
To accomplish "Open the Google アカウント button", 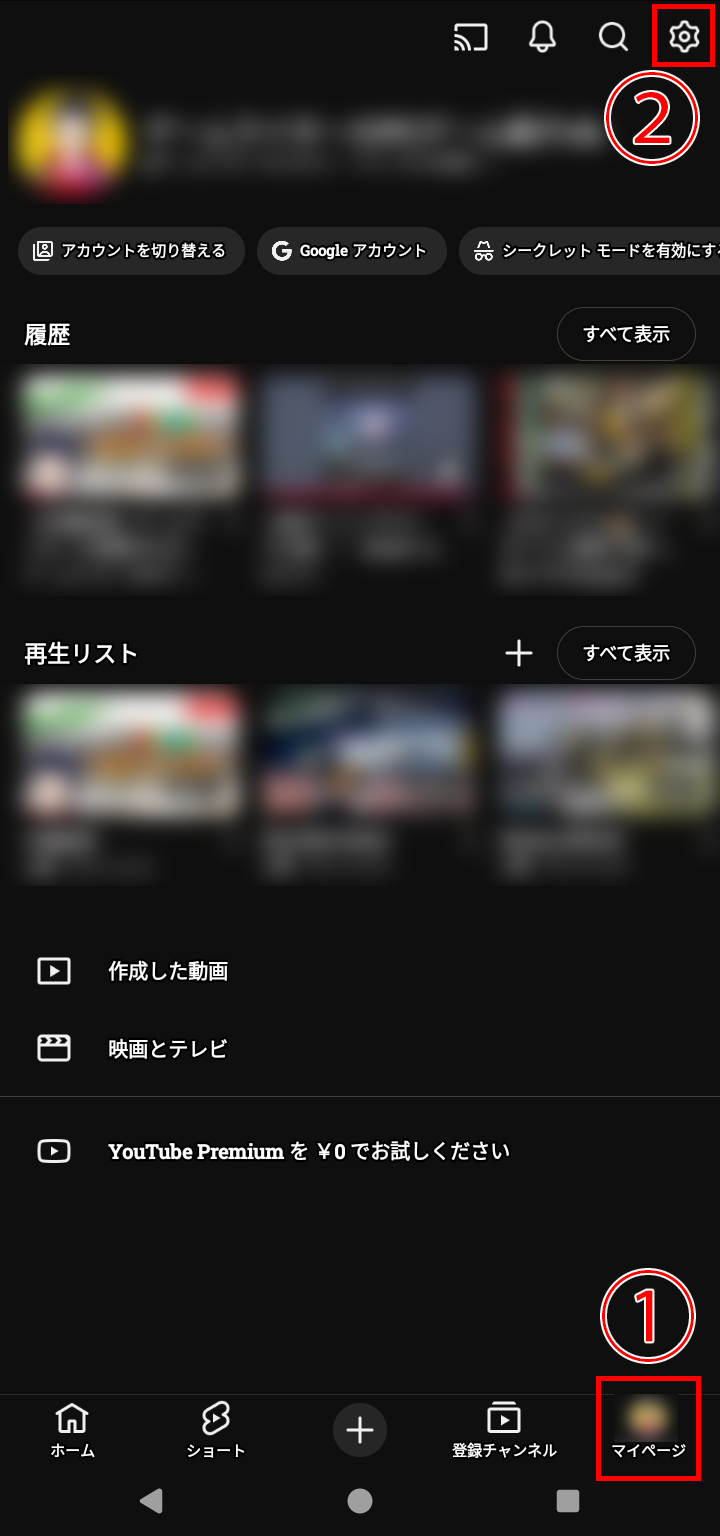I will (351, 251).
